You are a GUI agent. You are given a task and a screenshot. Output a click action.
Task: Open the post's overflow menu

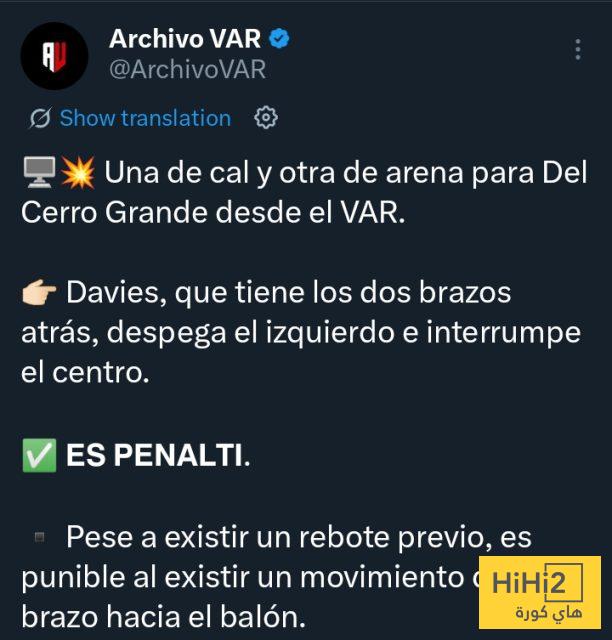pyautogui.click(x=577, y=51)
